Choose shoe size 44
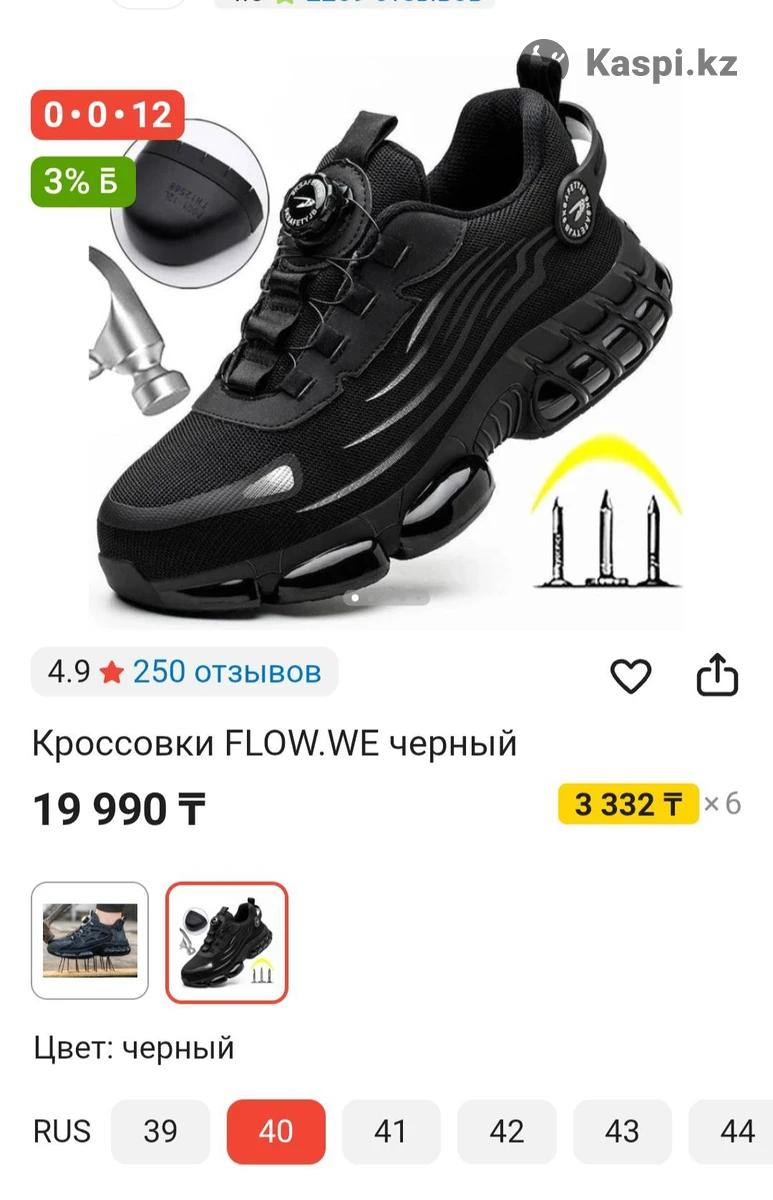 [x=736, y=1132]
